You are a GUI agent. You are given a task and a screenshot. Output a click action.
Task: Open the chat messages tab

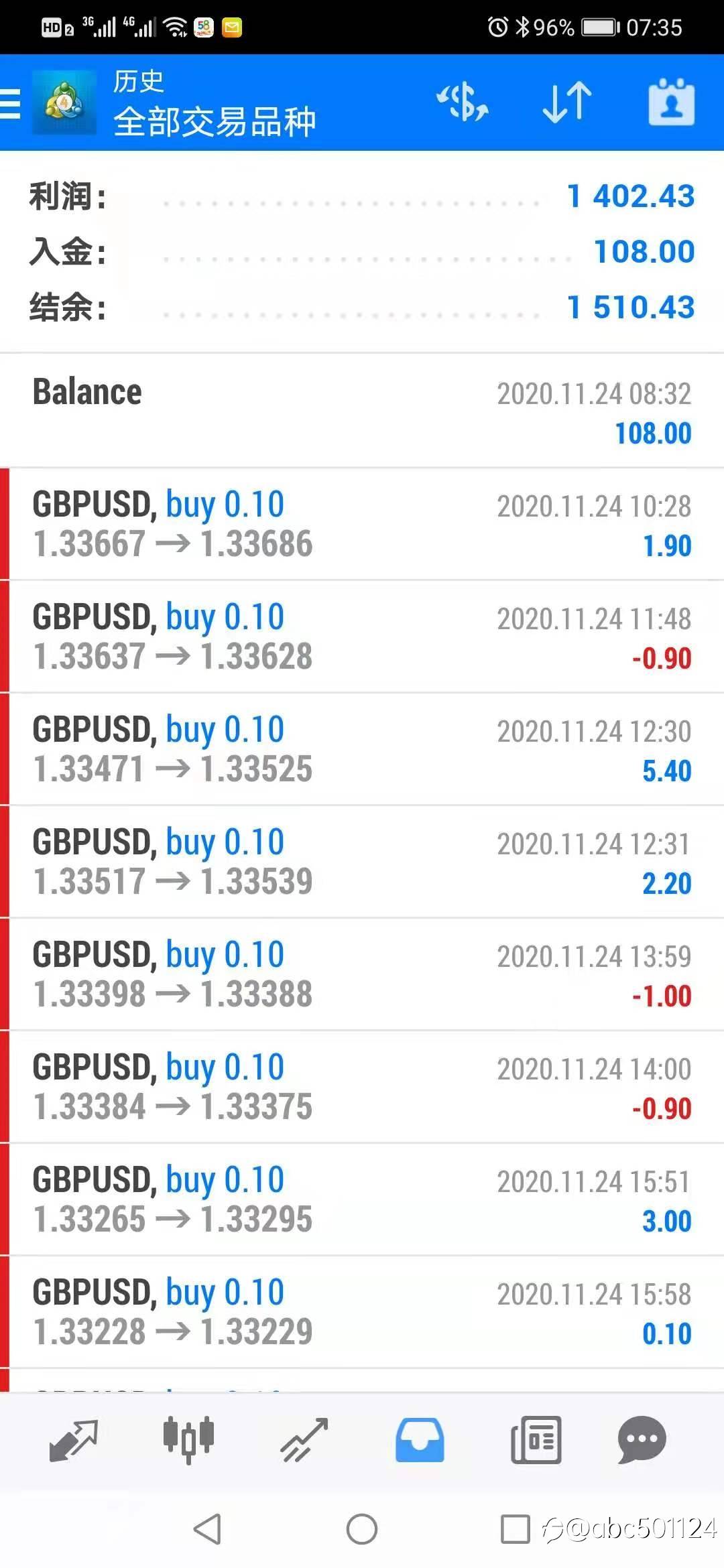pyautogui.click(x=642, y=1439)
